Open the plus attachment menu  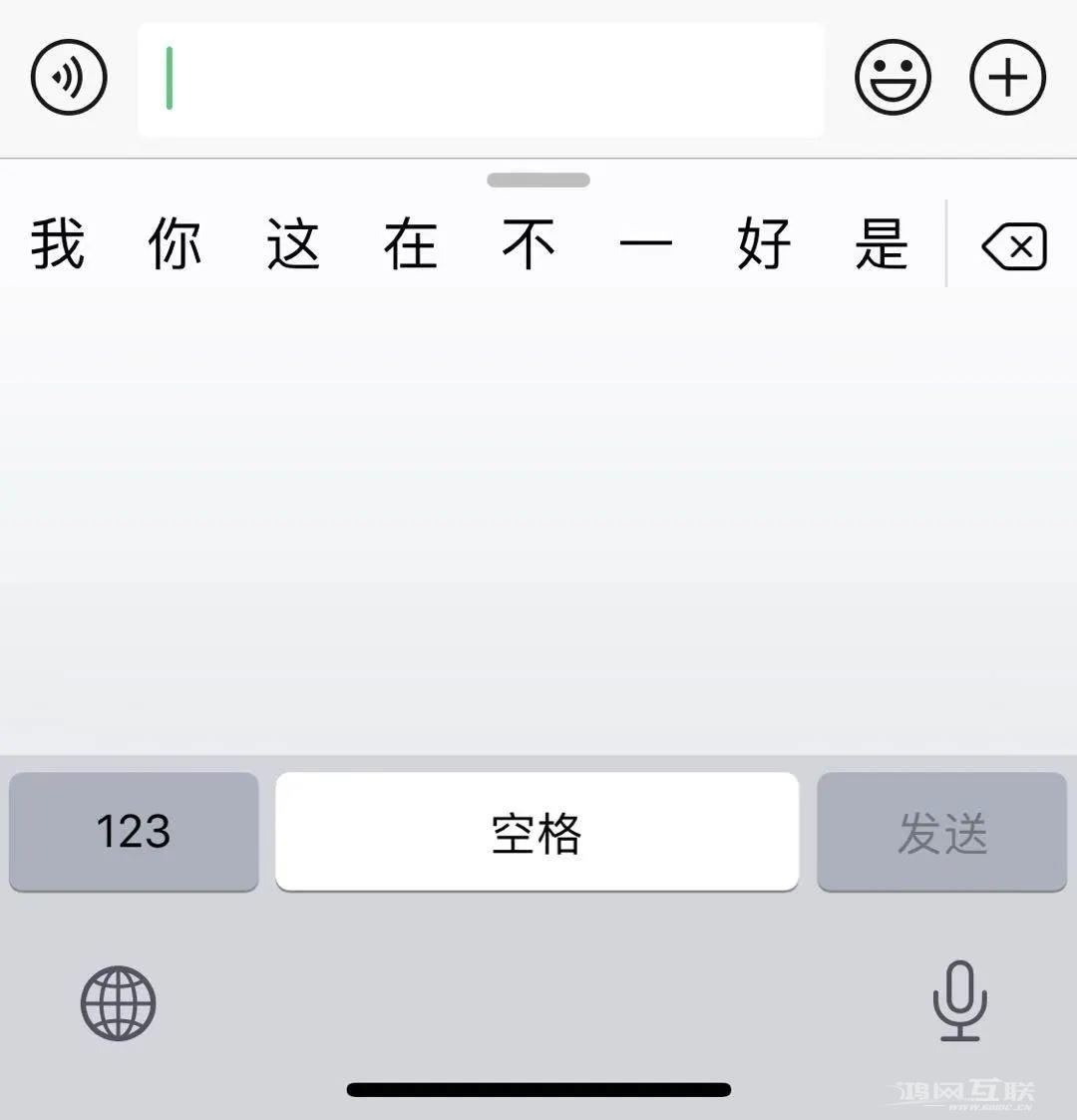pyautogui.click(x=1006, y=78)
